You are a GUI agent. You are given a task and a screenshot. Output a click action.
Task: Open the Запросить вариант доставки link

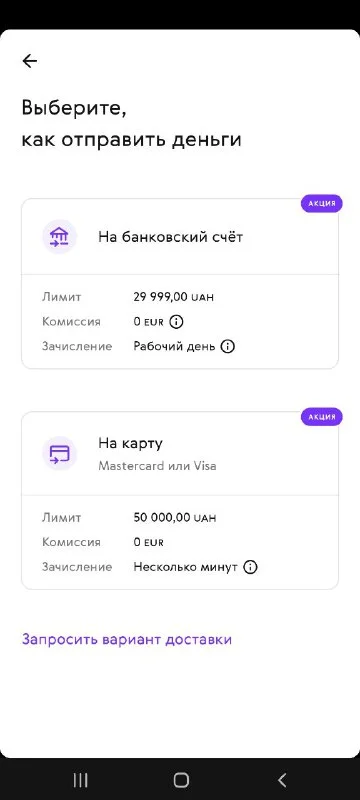pos(126,639)
